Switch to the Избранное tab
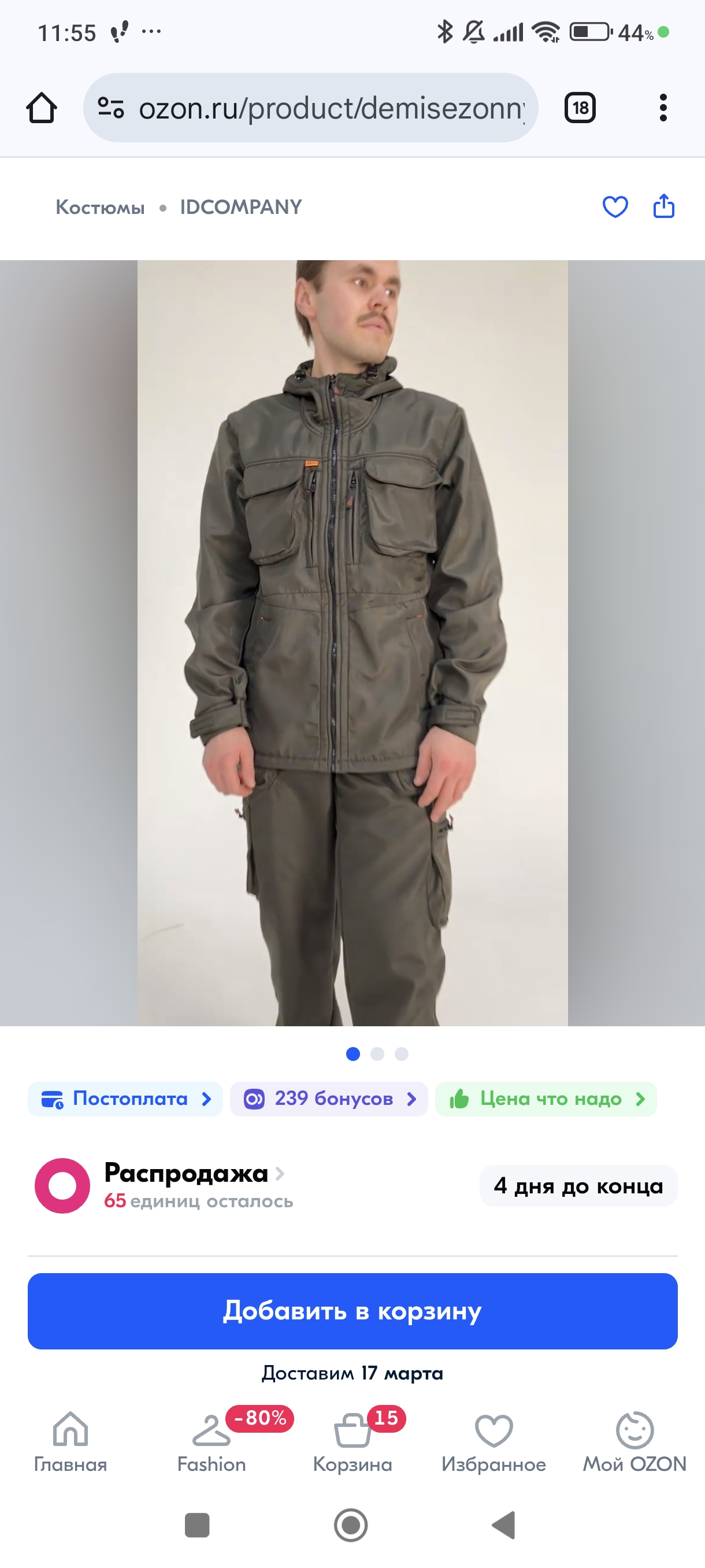Screen dimensions: 705x1568 click(x=493, y=1441)
